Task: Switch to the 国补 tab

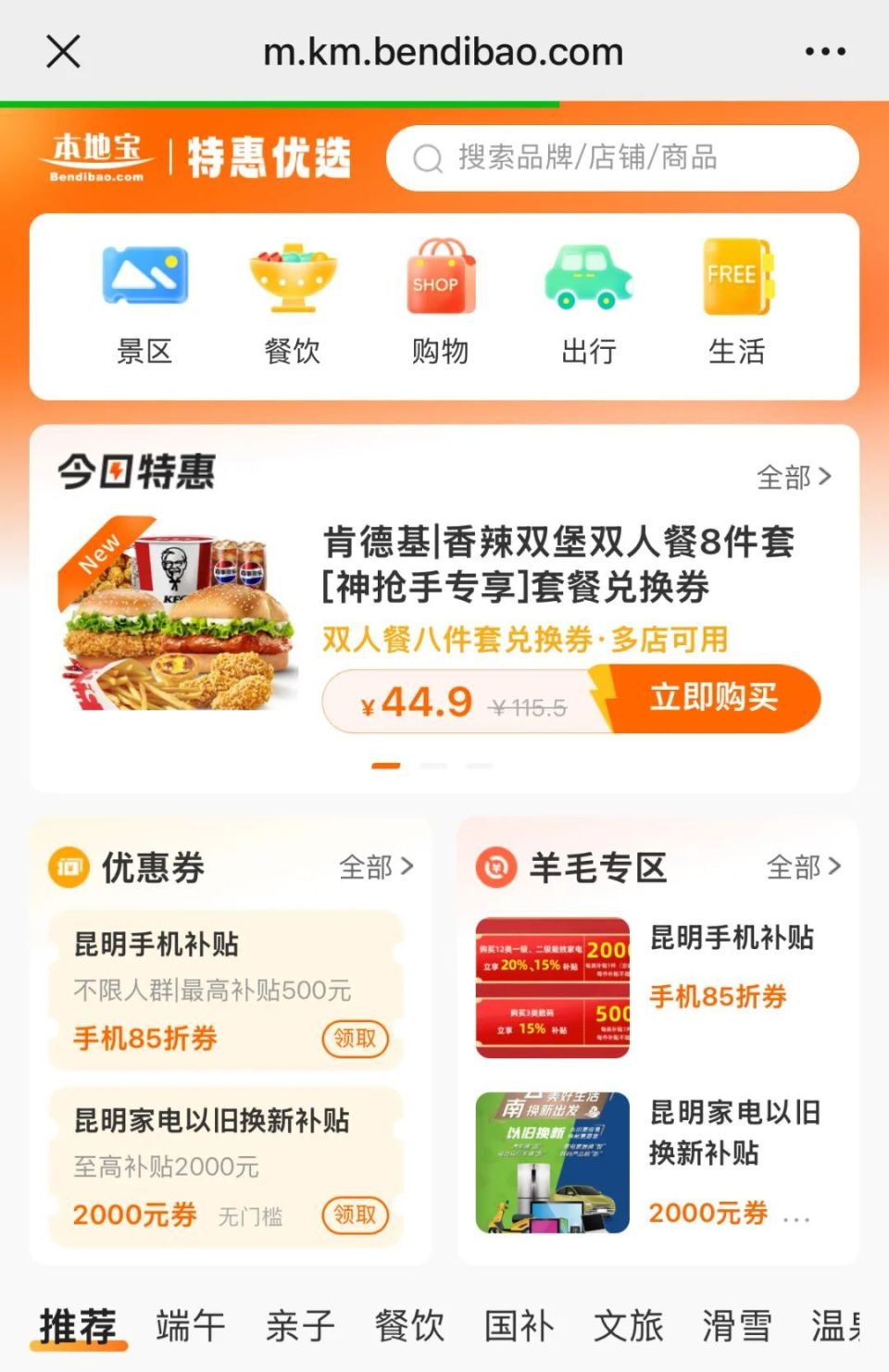Action: (x=519, y=1326)
